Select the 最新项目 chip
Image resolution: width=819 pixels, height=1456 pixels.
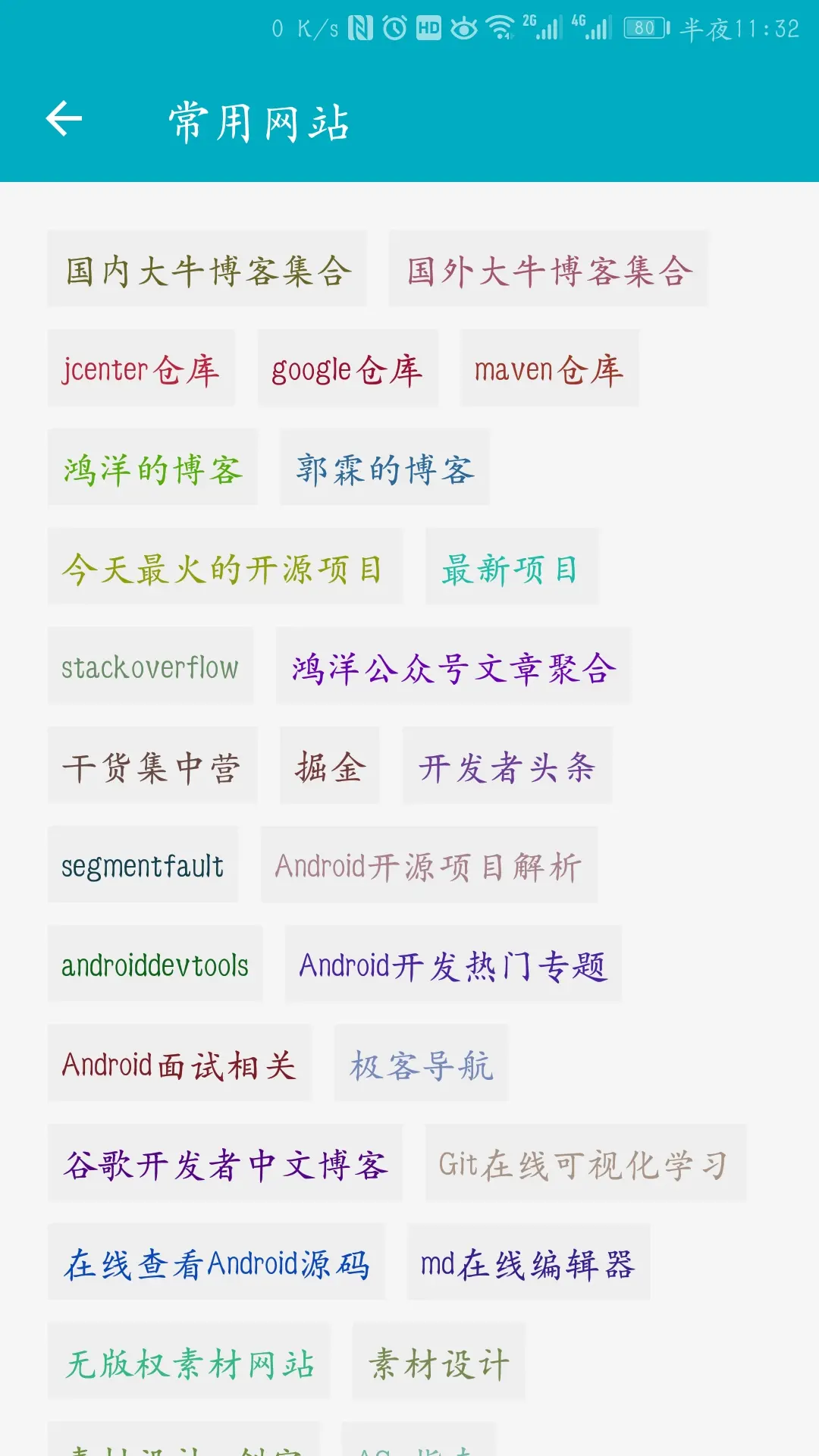[512, 567]
